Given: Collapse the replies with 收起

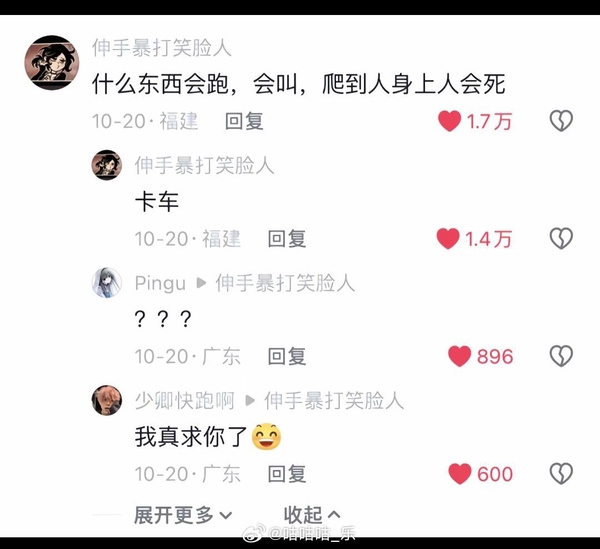Looking at the screenshot, I should (311, 515).
